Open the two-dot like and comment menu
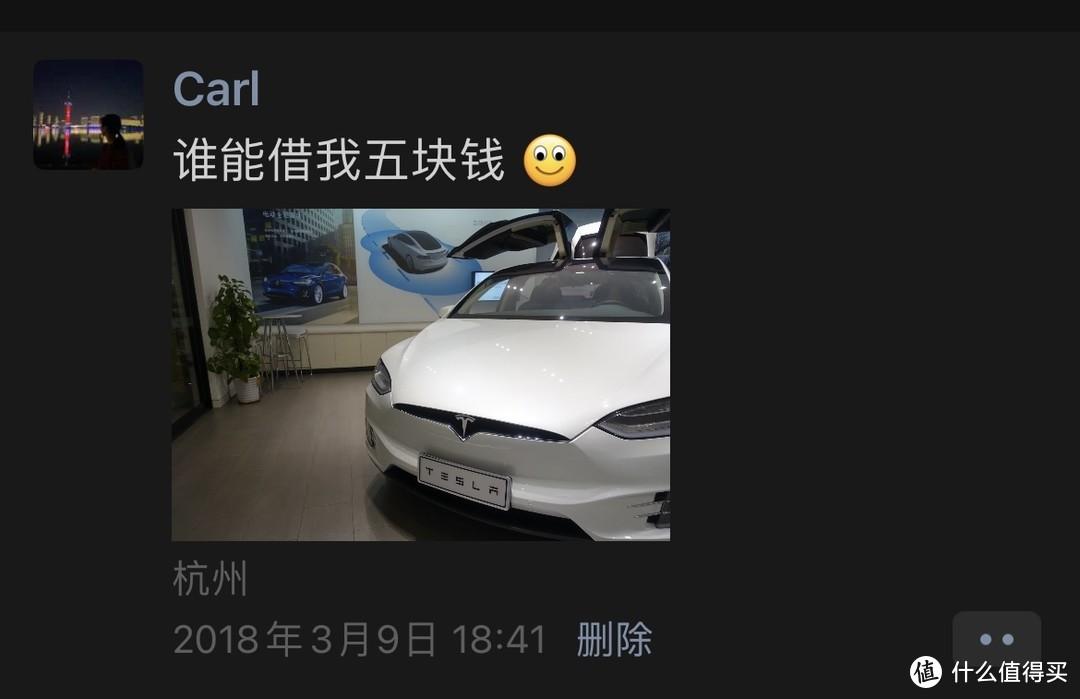The width and height of the screenshot is (1080, 699). click(x=995, y=639)
